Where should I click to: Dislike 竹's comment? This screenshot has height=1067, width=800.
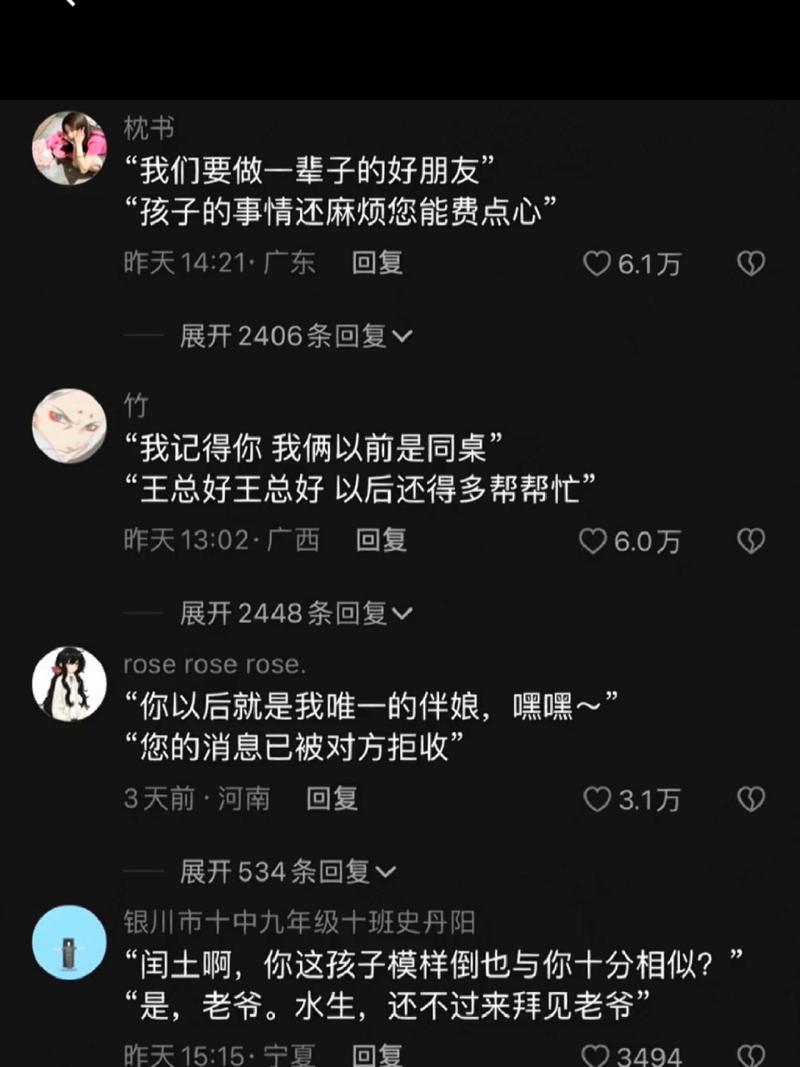pos(750,541)
